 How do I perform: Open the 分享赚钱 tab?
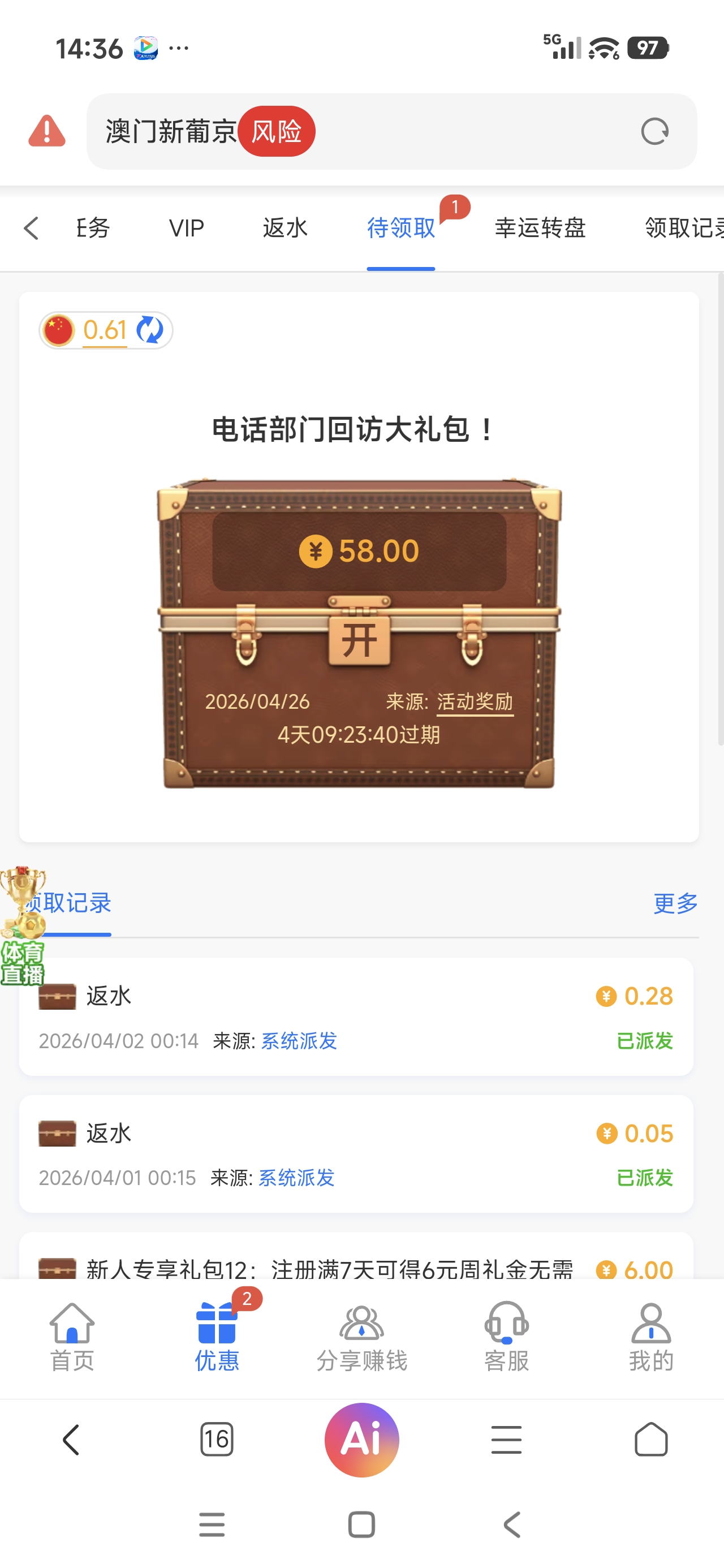tap(361, 1337)
